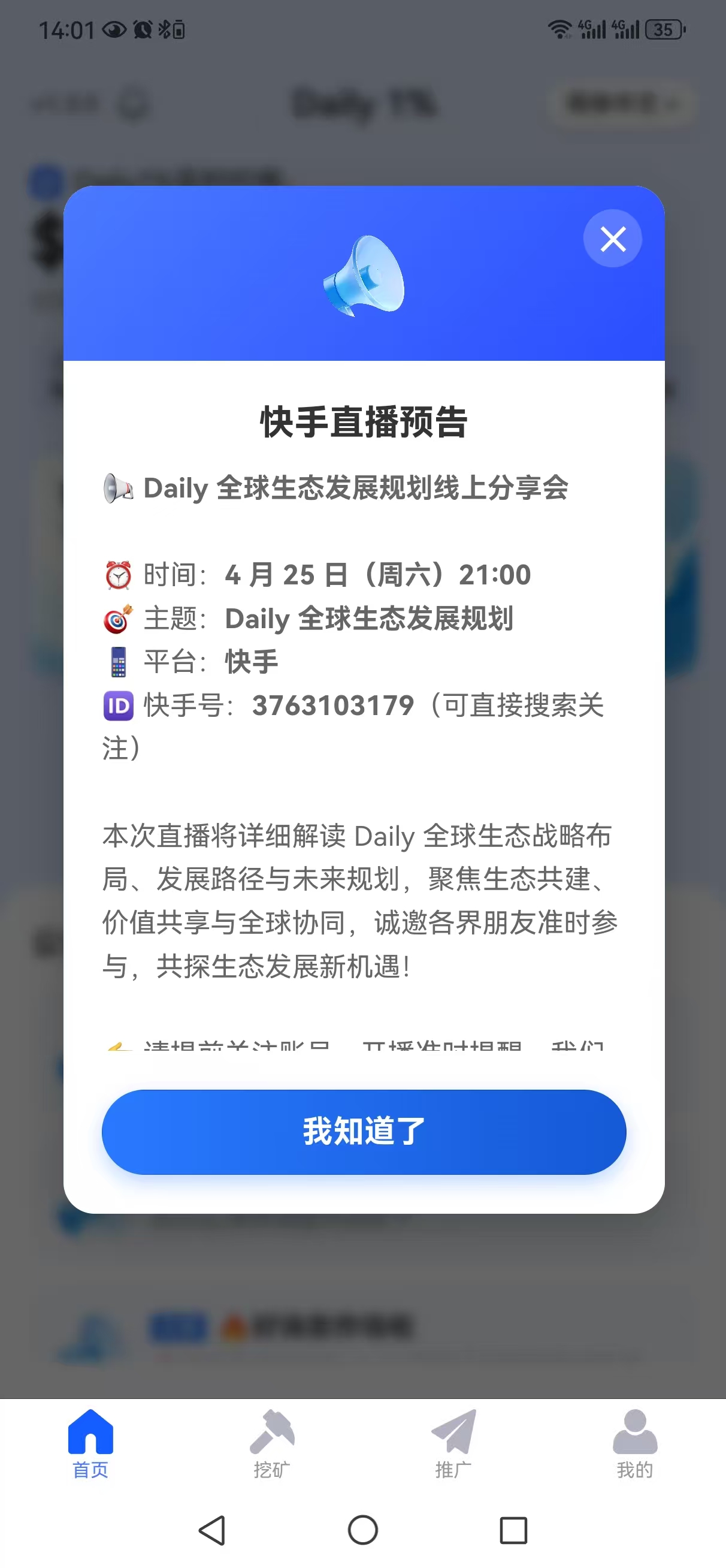Confirm with the 我知道了 button
726x1568 pixels.
(364, 1132)
